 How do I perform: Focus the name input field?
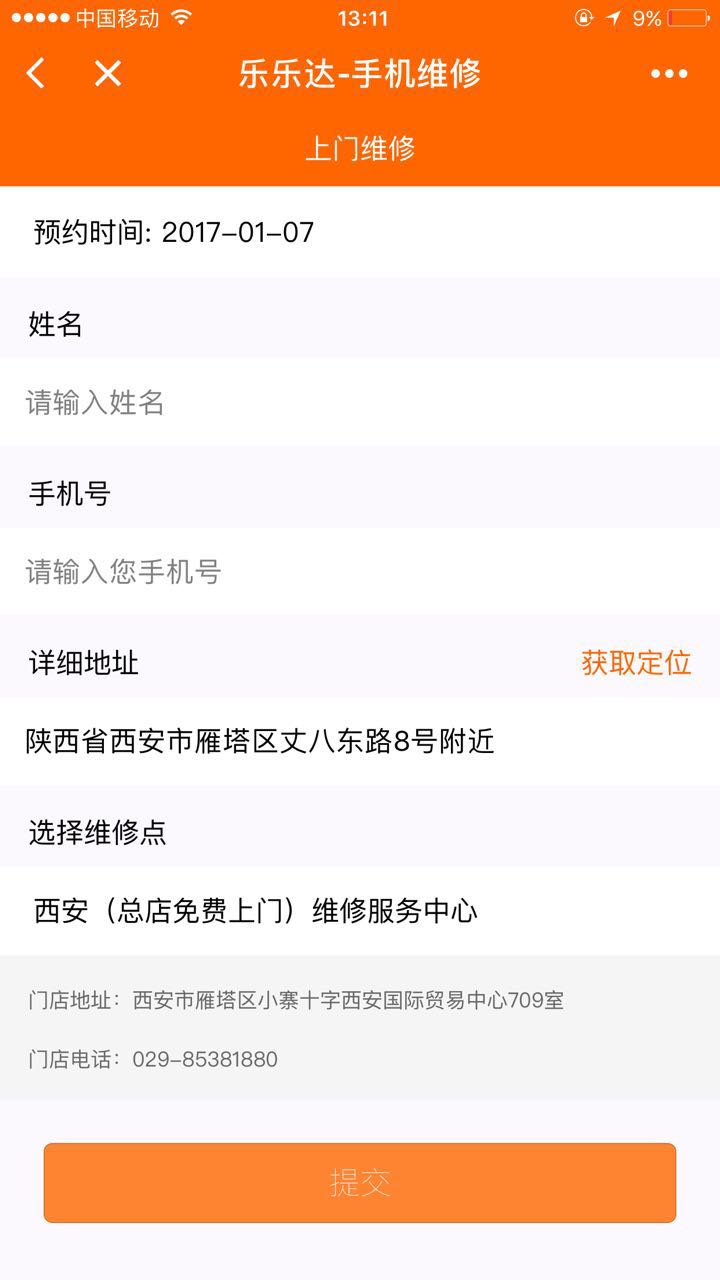[360, 403]
